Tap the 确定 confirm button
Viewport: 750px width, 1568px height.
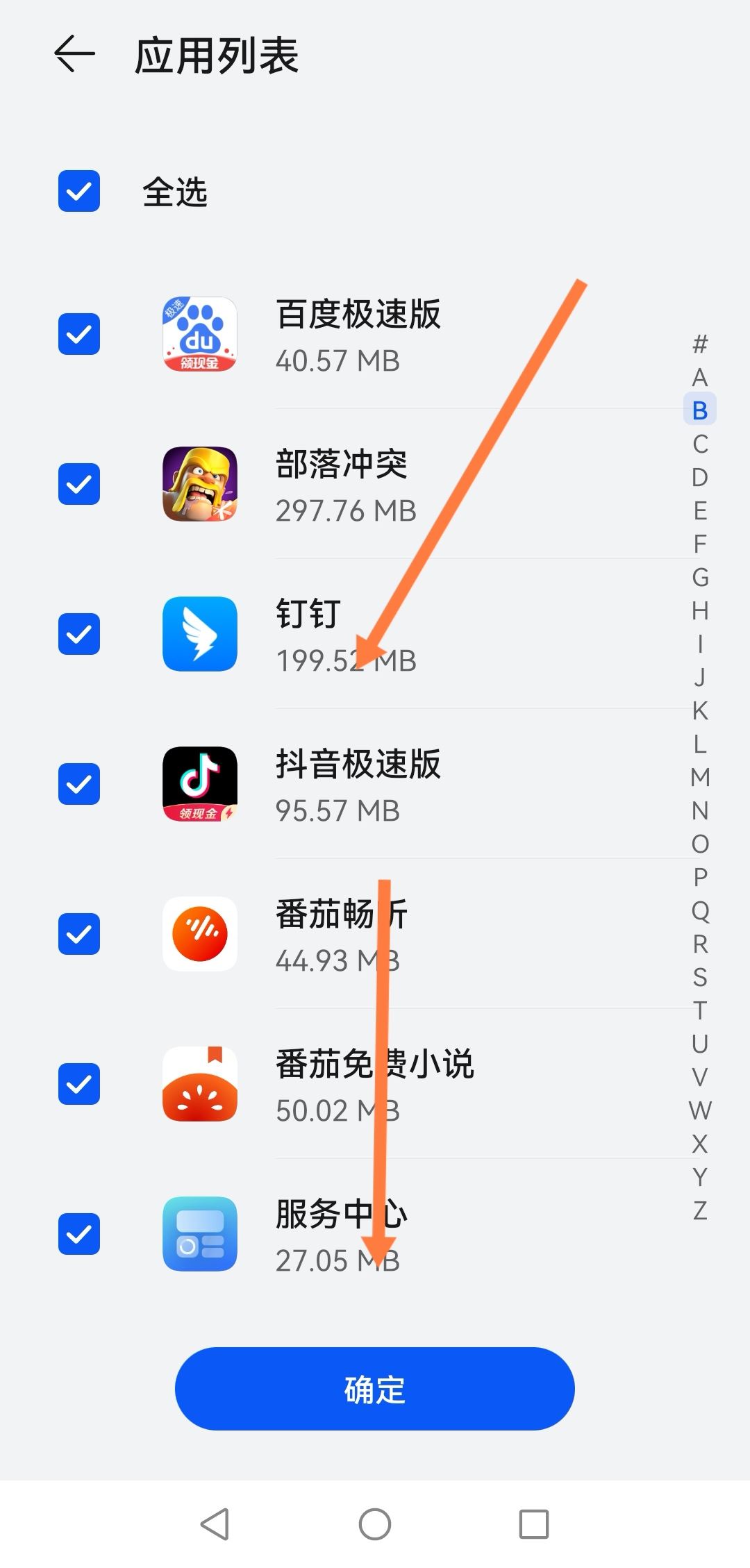tap(375, 1390)
